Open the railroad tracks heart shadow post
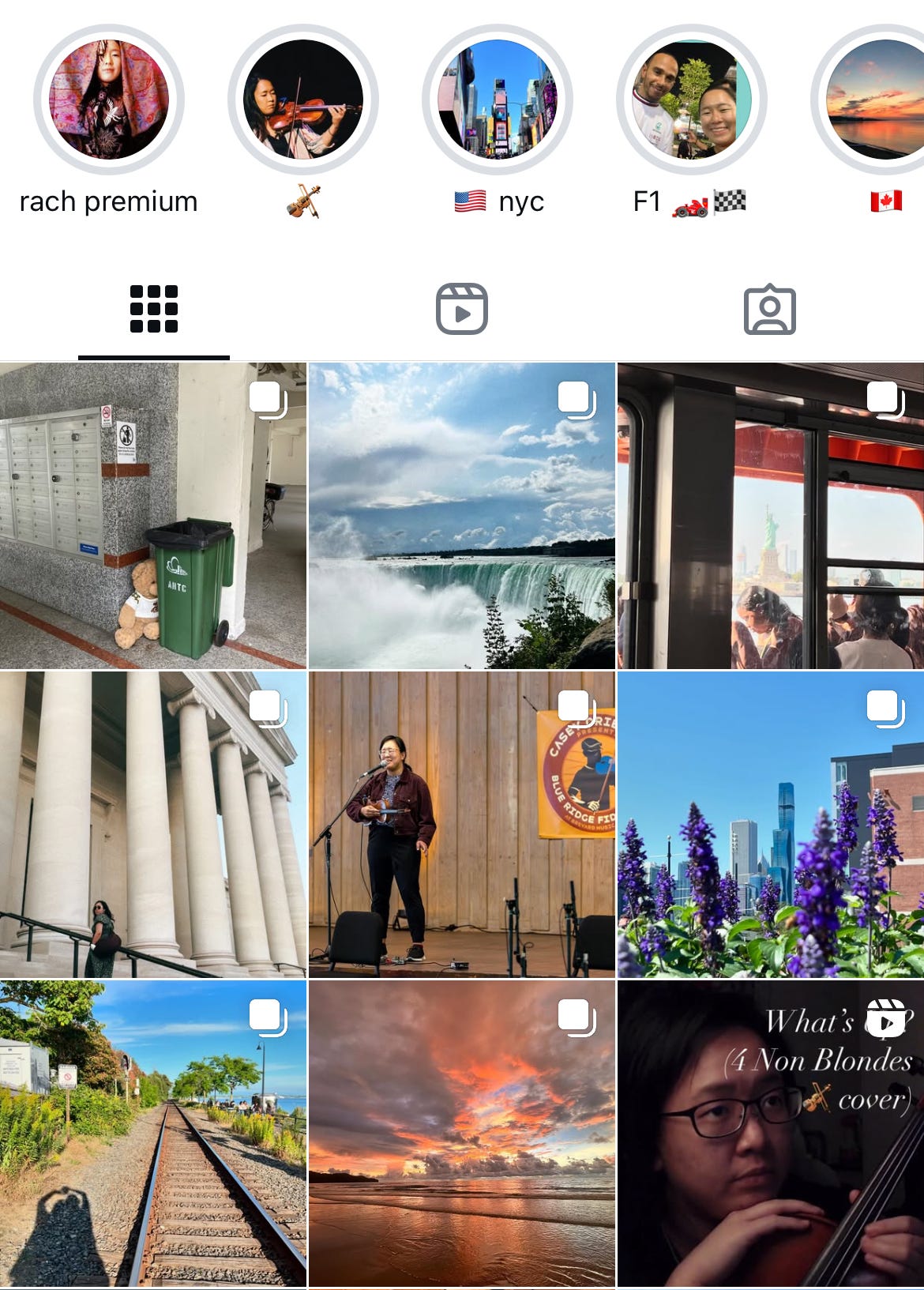Image resolution: width=924 pixels, height=1290 pixels. [153, 1134]
